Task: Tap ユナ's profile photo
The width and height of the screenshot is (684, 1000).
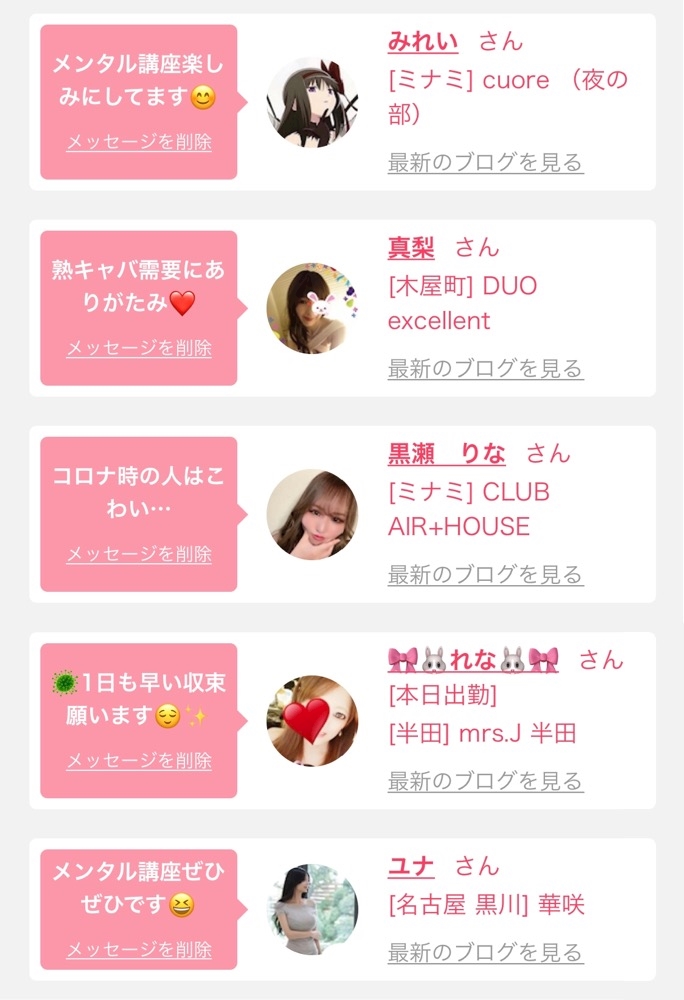Action: coord(312,909)
